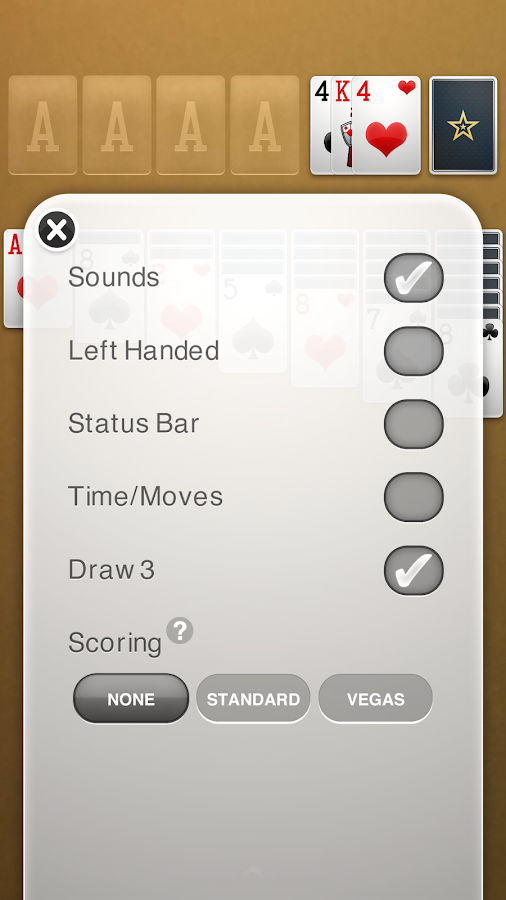Image resolution: width=506 pixels, height=900 pixels.
Task: Open the Scoring help question mark
Action: [x=180, y=630]
